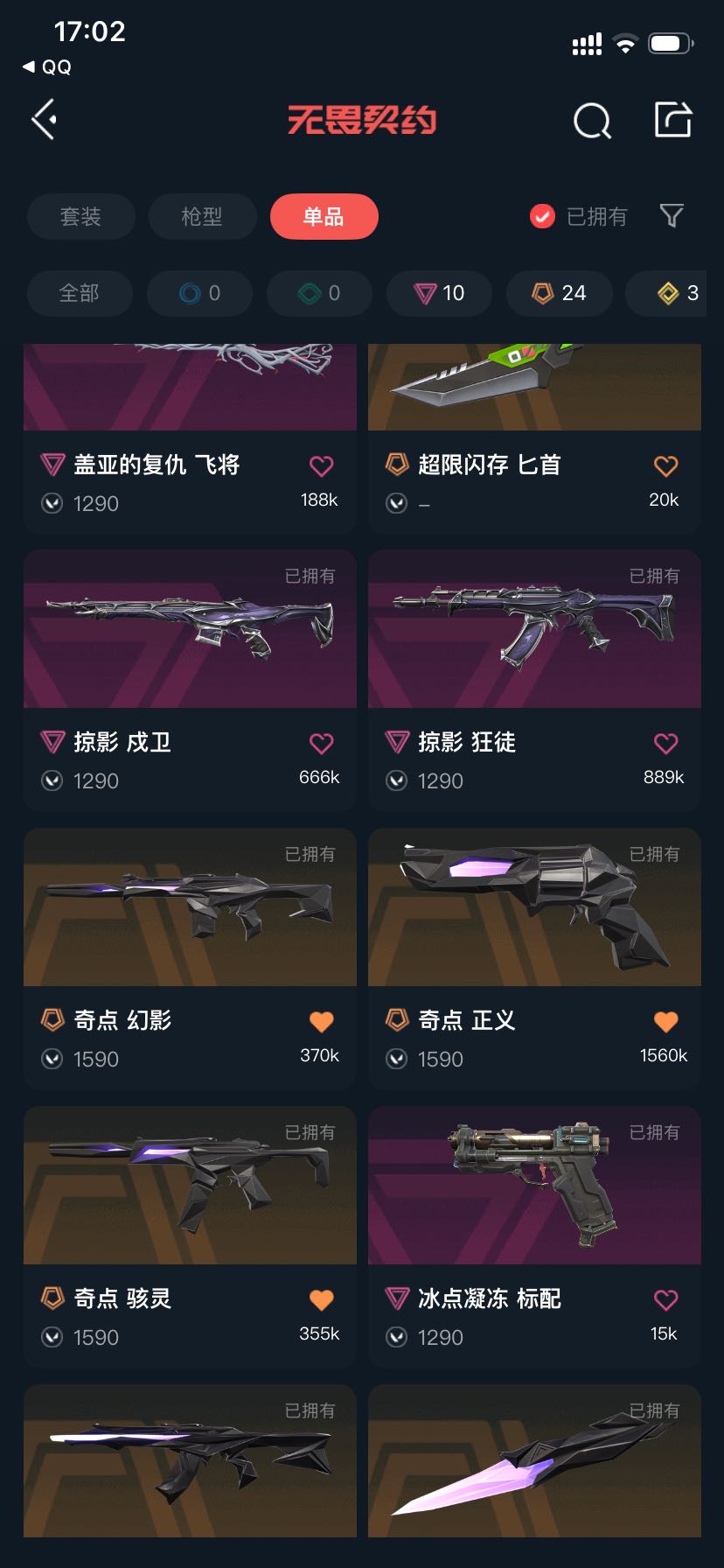The width and height of the screenshot is (724, 1568).
Task: Toggle the 已拥有 checkbox
Action: (x=542, y=216)
